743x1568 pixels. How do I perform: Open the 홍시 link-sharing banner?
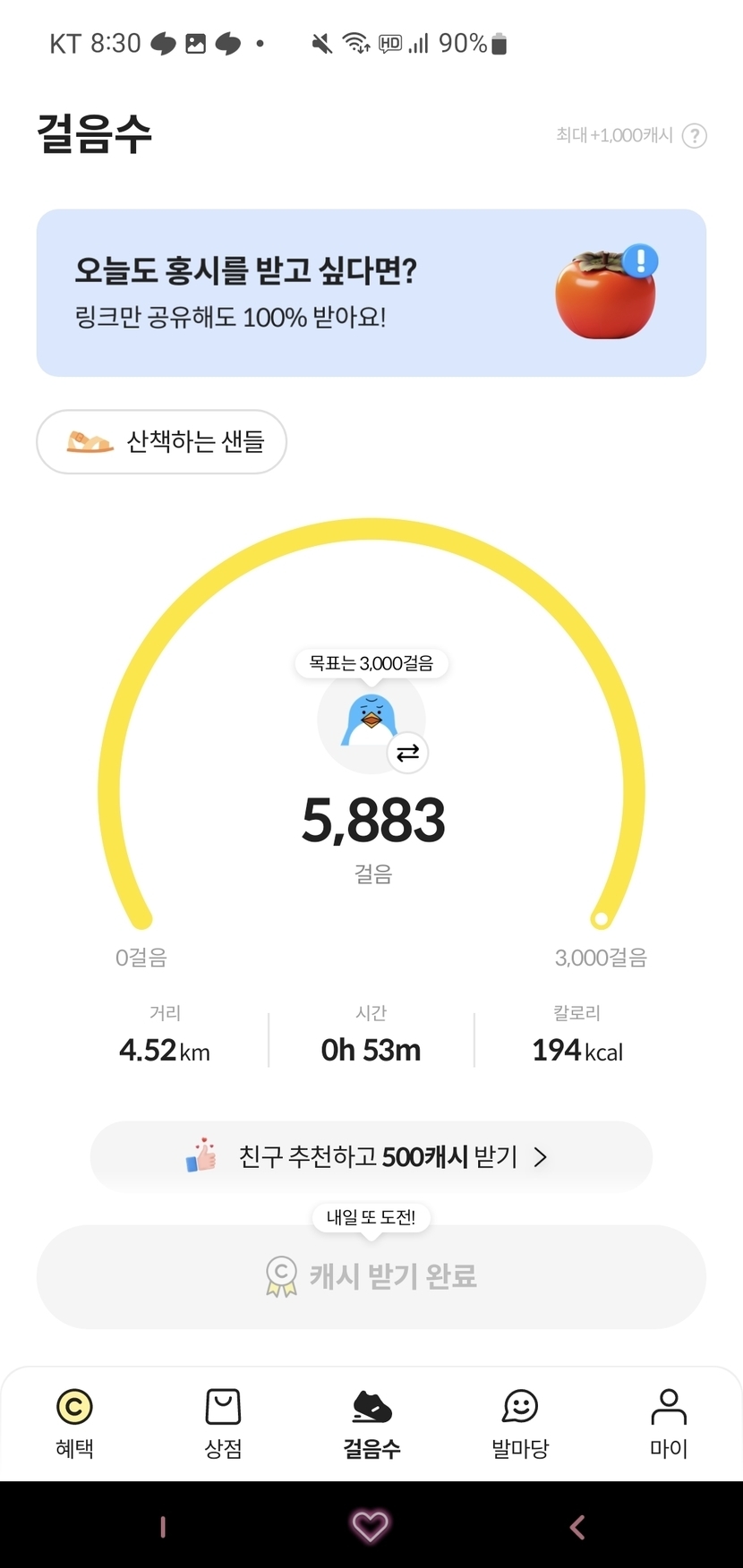pyautogui.click(x=371, y=293)
